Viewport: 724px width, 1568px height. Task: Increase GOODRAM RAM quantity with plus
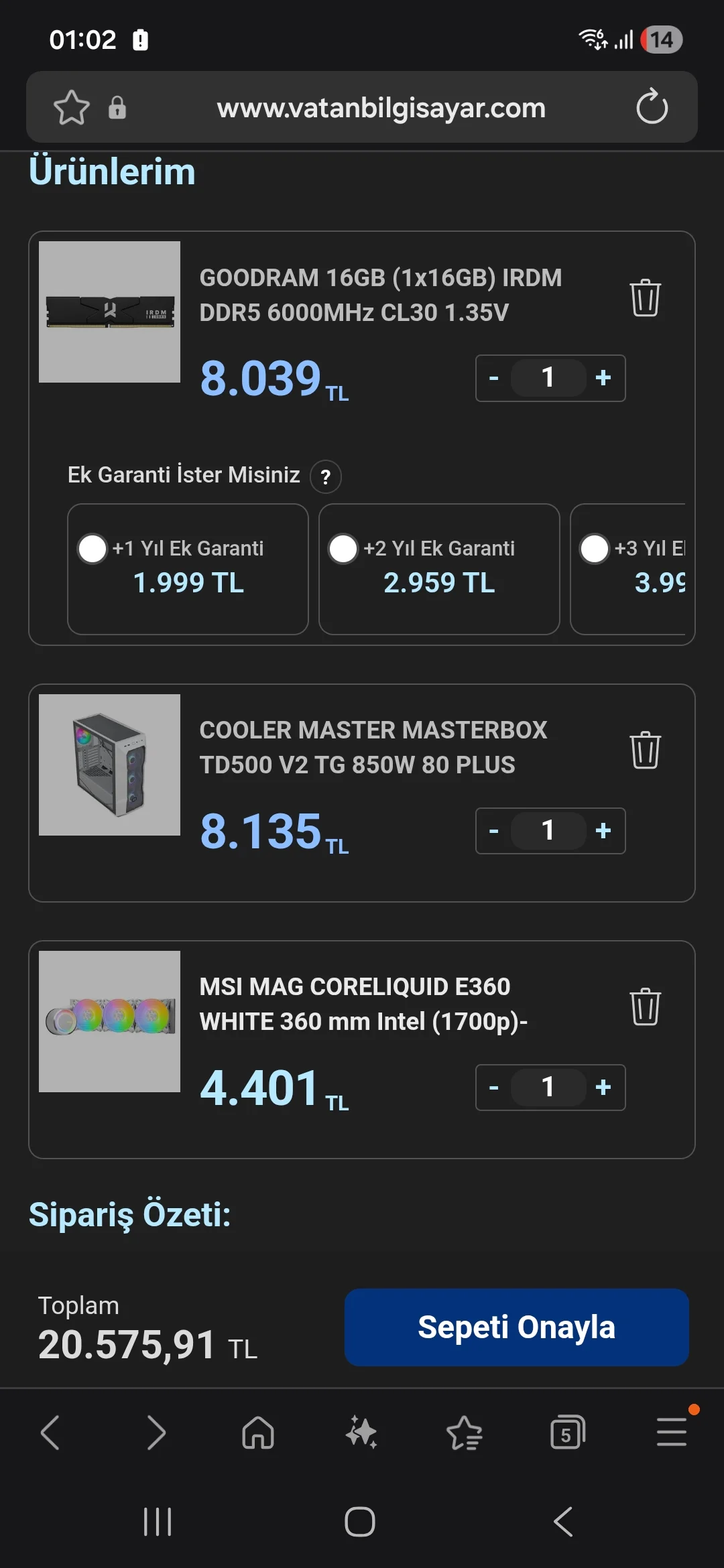603,378
